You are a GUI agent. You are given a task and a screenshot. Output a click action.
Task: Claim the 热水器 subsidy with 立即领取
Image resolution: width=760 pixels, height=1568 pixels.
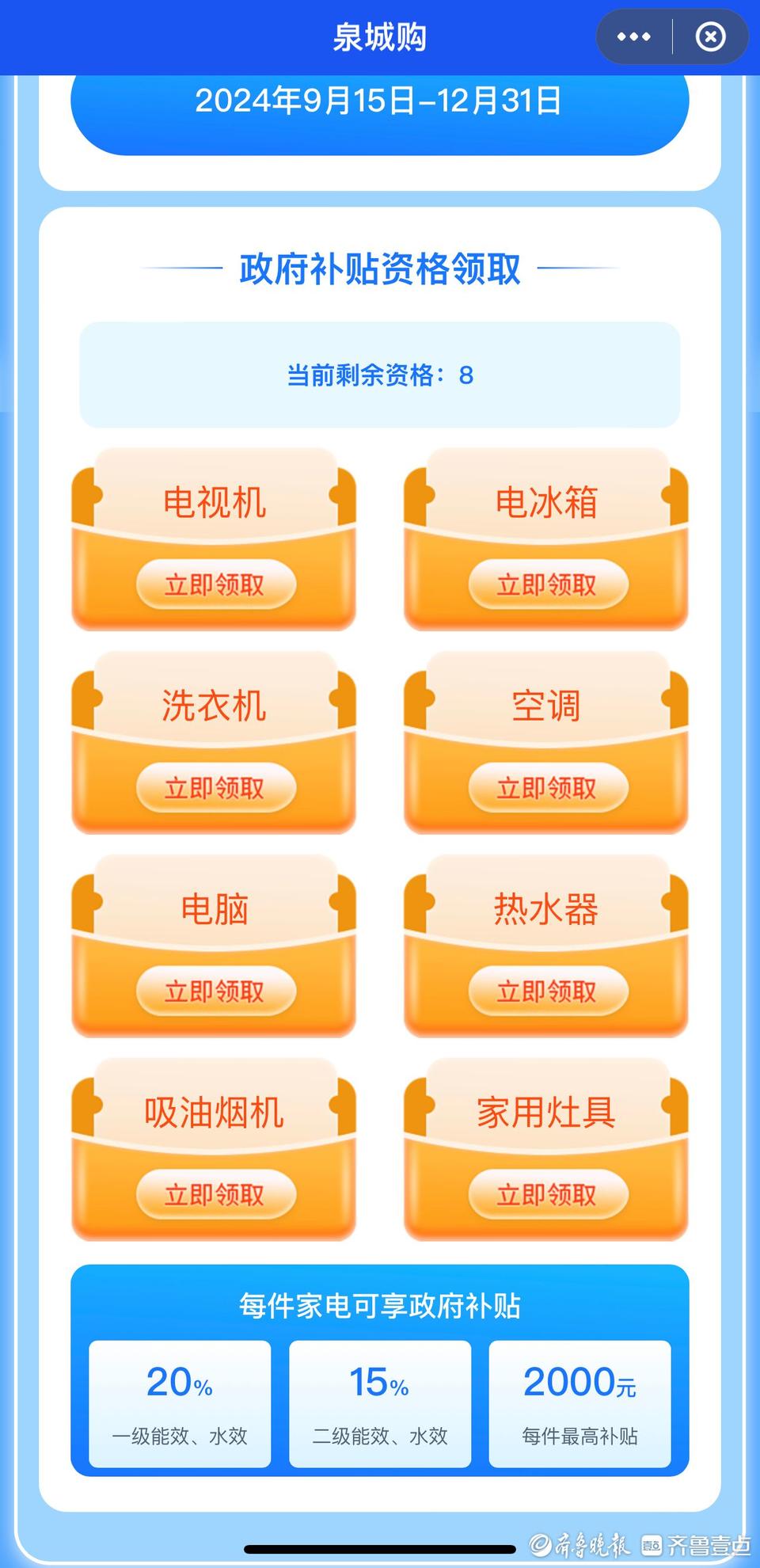547,991
